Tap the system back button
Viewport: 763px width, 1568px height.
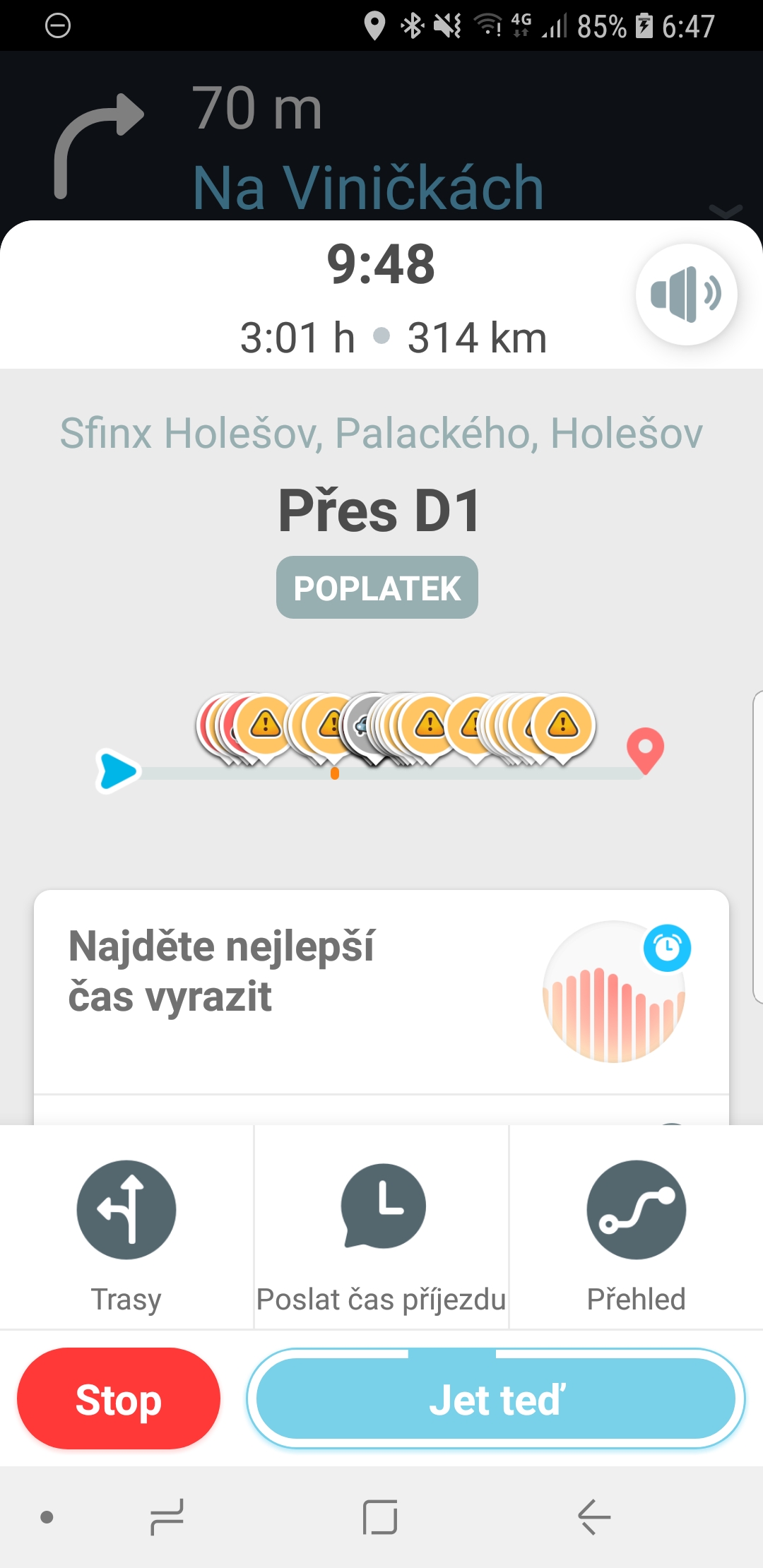[x=593, y=1516]
